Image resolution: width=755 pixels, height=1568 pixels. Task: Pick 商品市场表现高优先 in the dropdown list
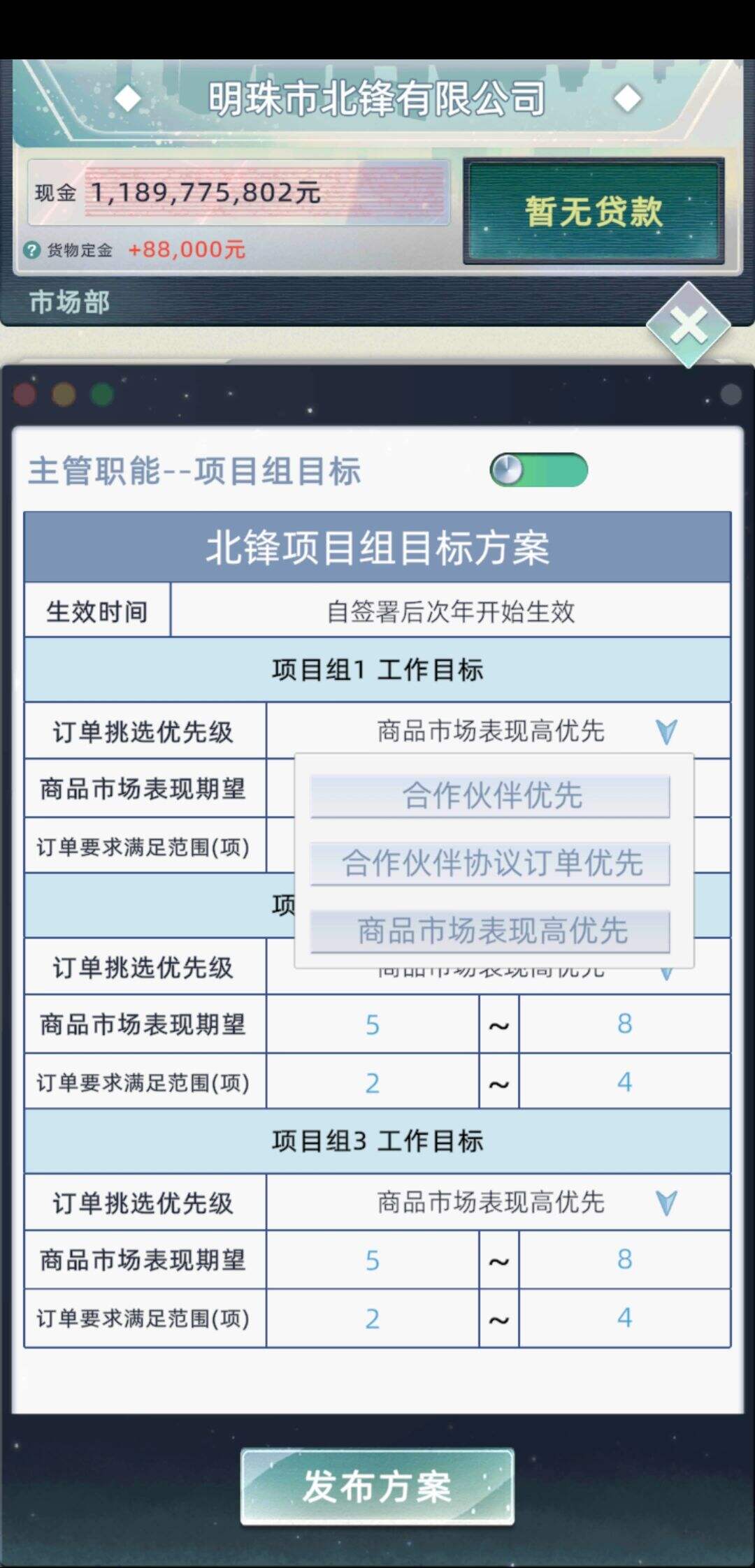click(x=490, y=931)
